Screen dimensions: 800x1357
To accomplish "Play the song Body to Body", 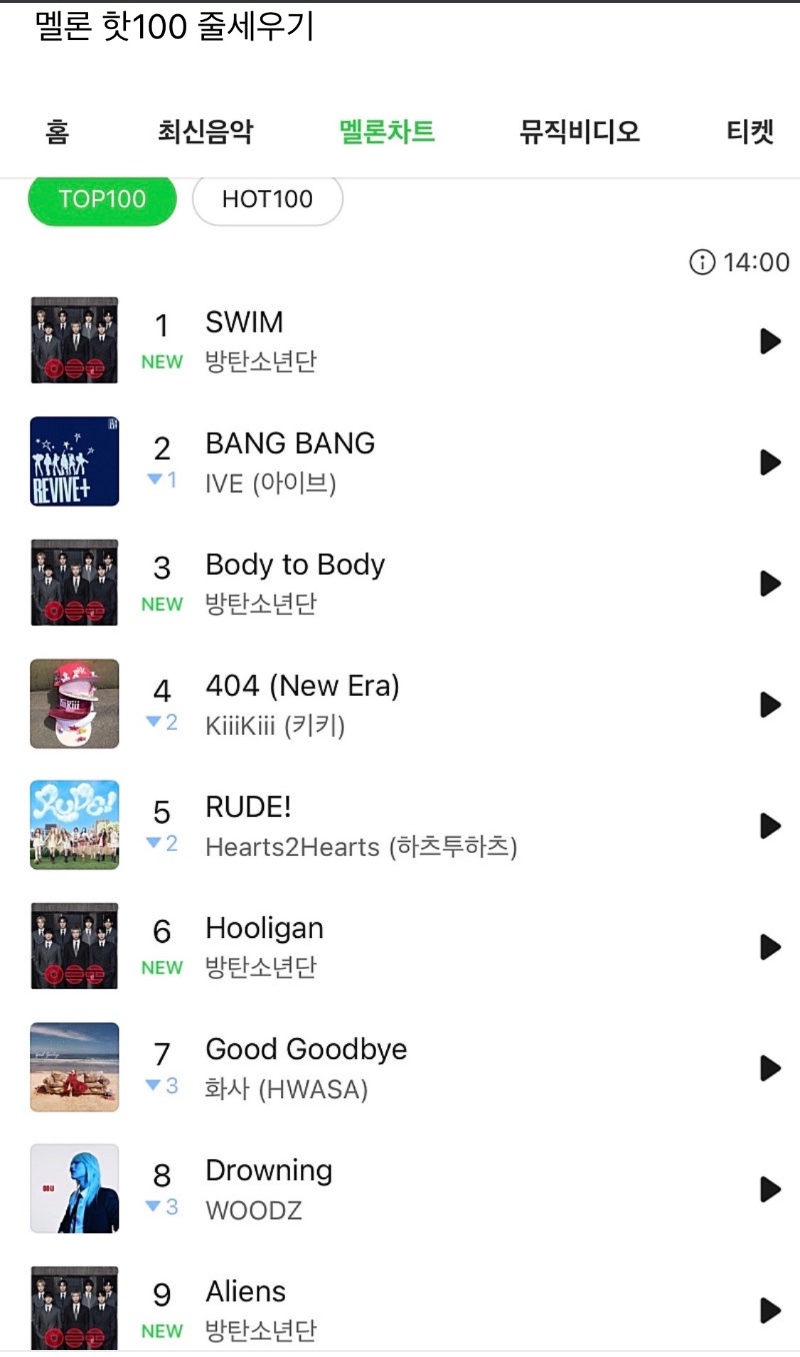I will click(769, 583).
